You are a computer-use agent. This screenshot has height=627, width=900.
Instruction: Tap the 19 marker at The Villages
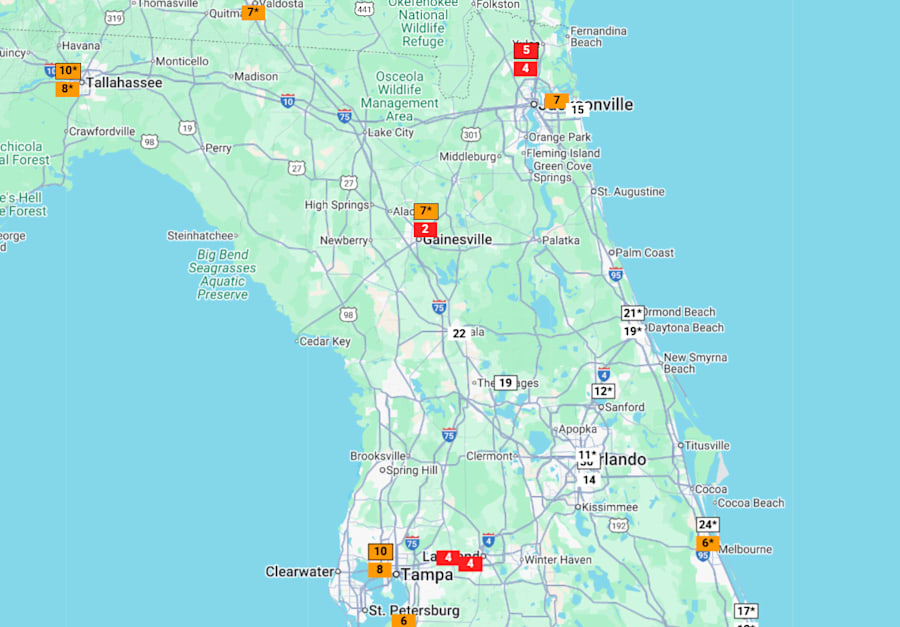506,383
